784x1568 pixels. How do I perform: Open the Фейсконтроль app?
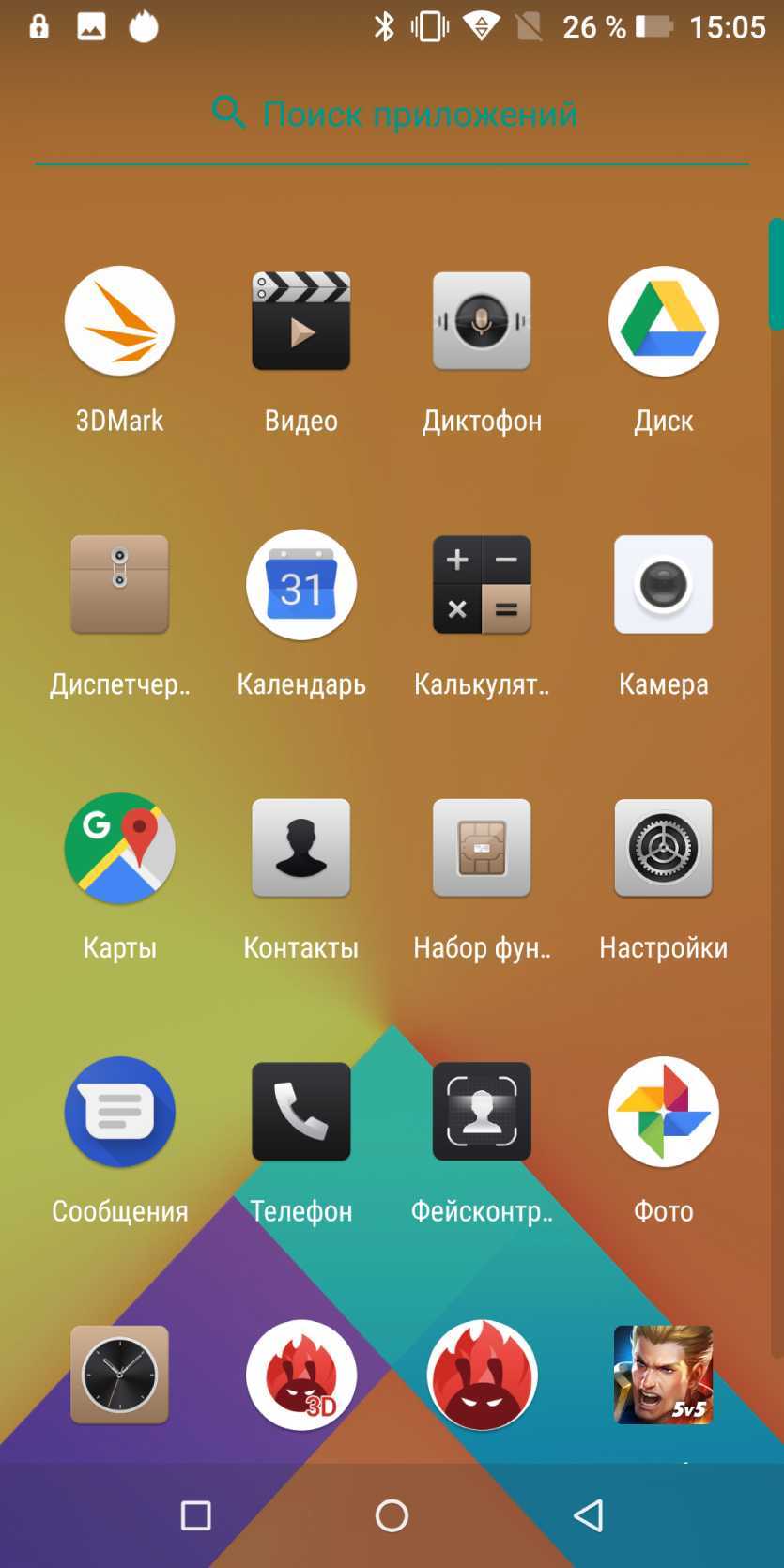coord(482,1113)
